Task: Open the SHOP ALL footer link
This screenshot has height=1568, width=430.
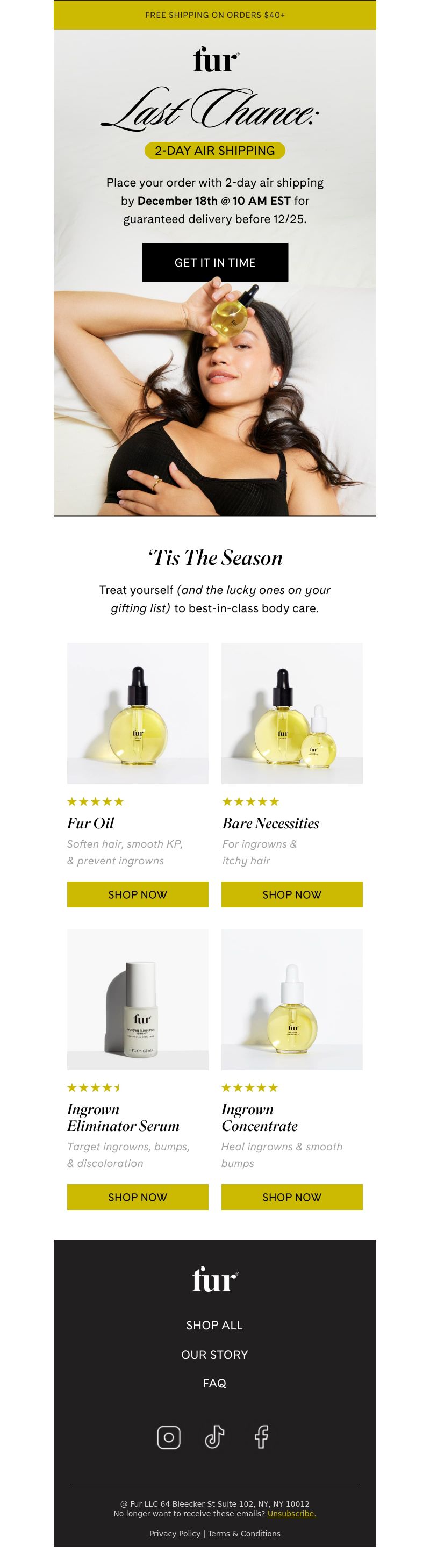Action: [x=214, y=1325]
